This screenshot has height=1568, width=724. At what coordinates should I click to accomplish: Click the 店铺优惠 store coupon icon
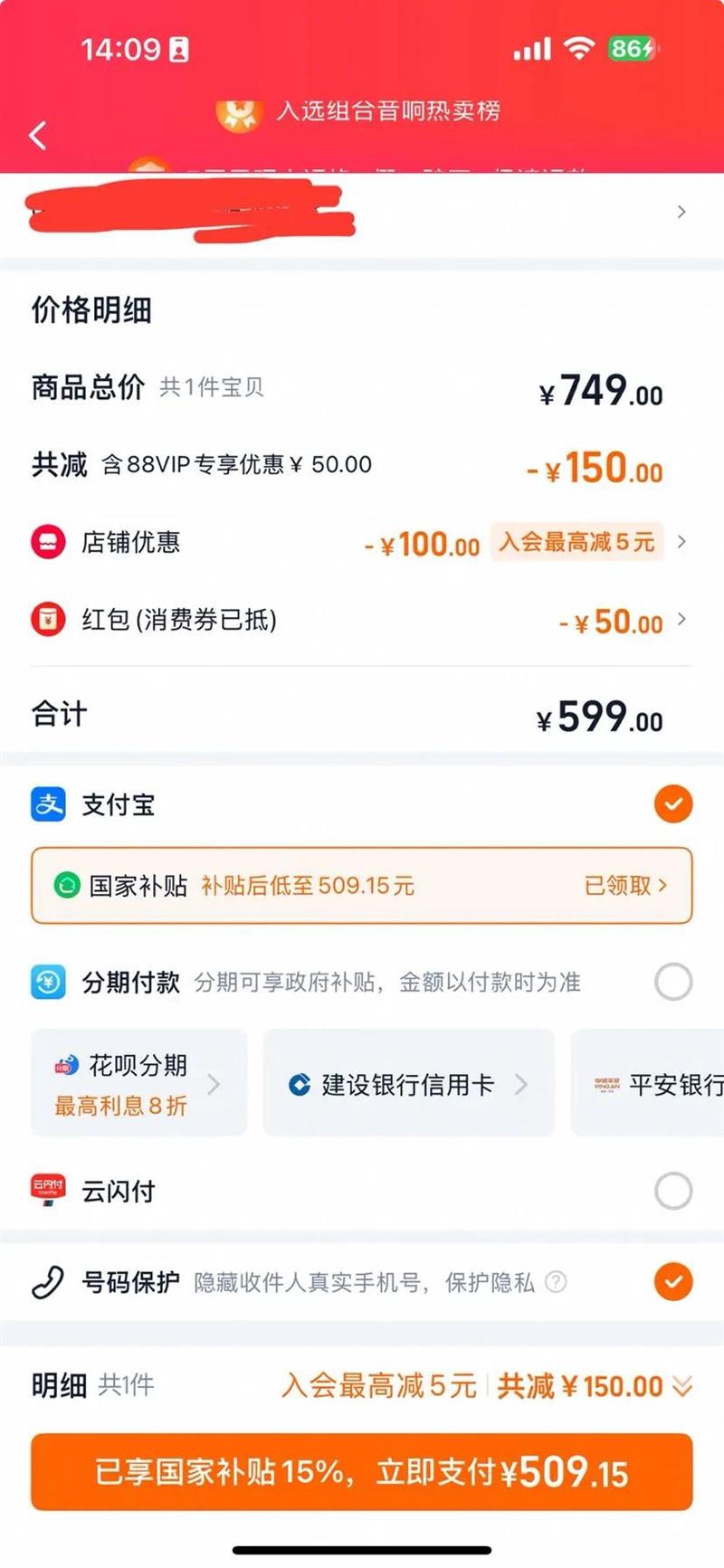(49, 542)
